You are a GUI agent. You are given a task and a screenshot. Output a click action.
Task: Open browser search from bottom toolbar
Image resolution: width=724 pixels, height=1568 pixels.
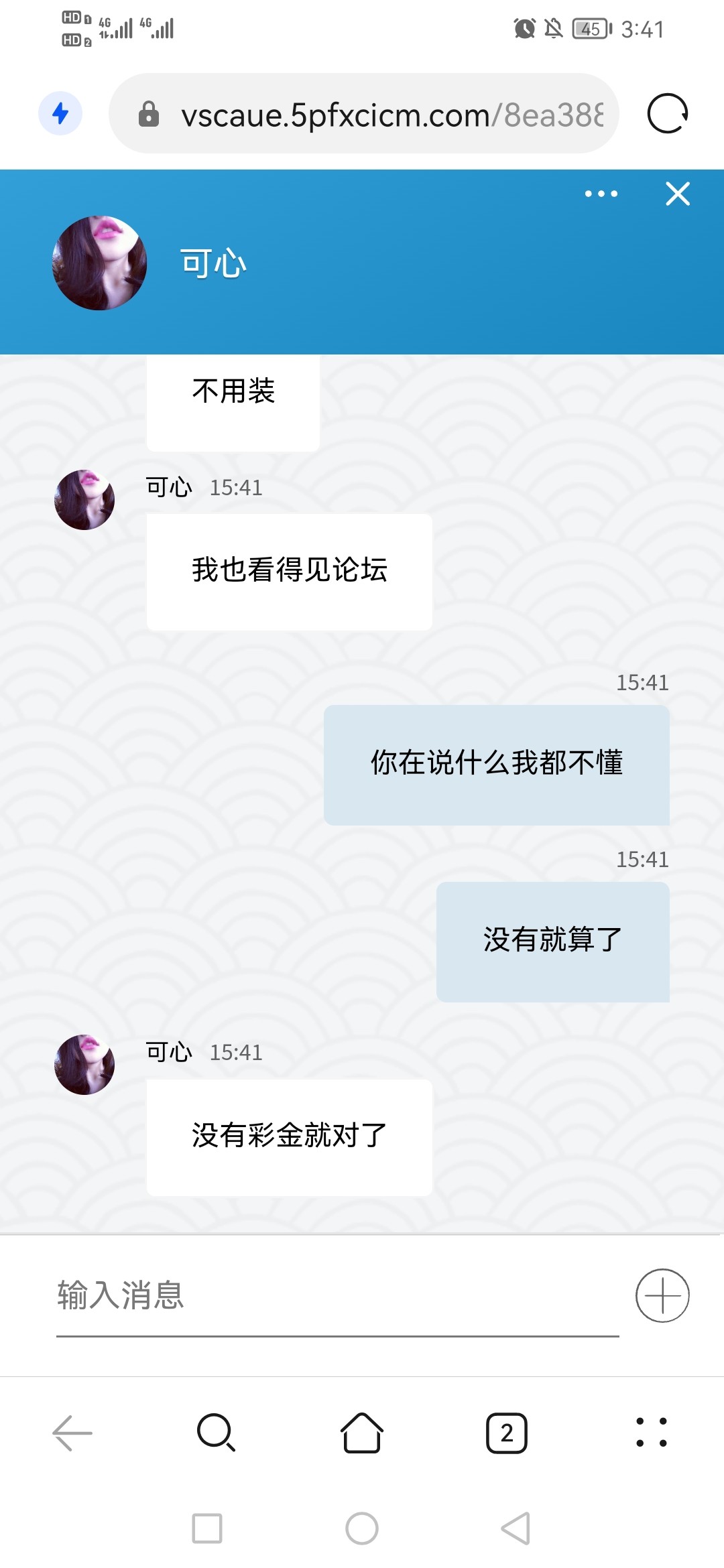216,1433
